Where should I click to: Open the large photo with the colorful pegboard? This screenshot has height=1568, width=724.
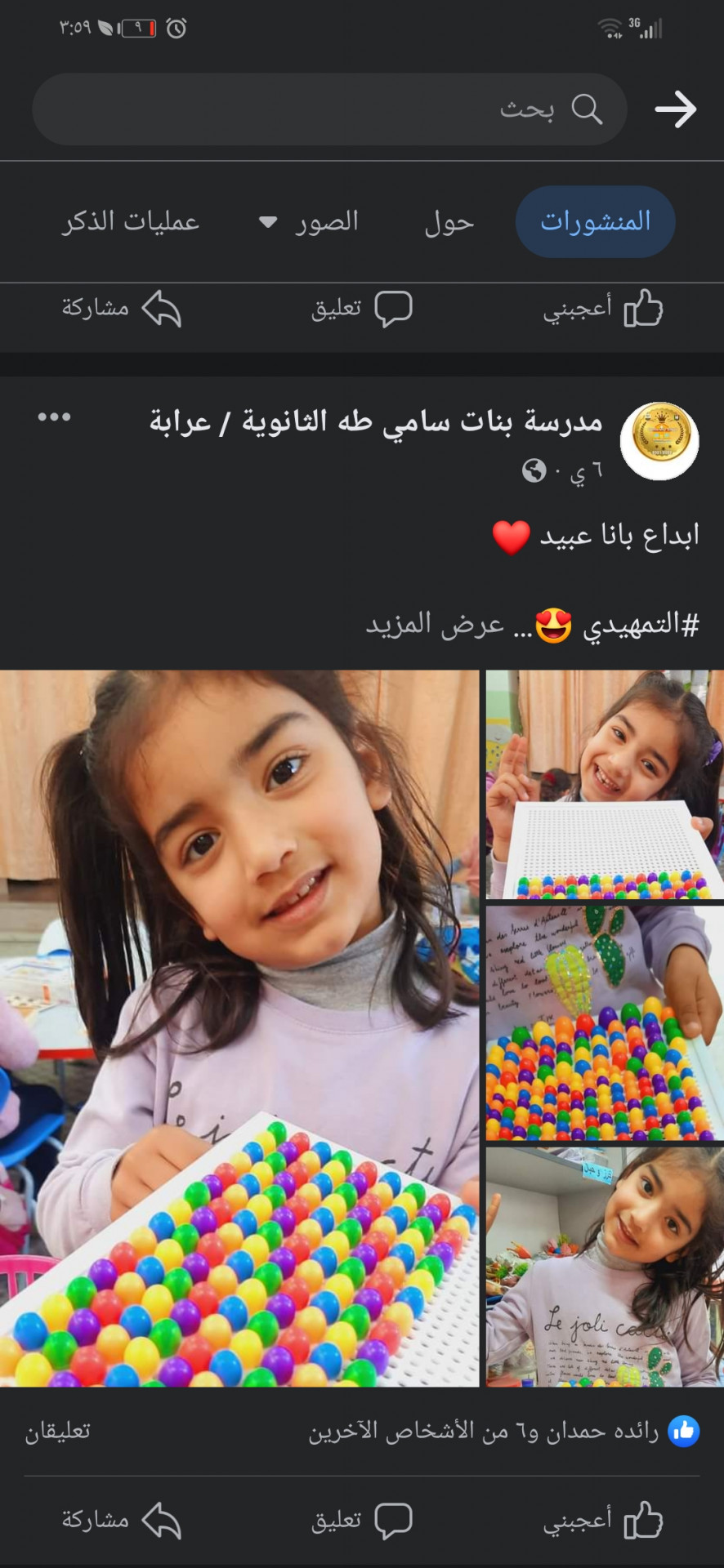(239, 1027)
